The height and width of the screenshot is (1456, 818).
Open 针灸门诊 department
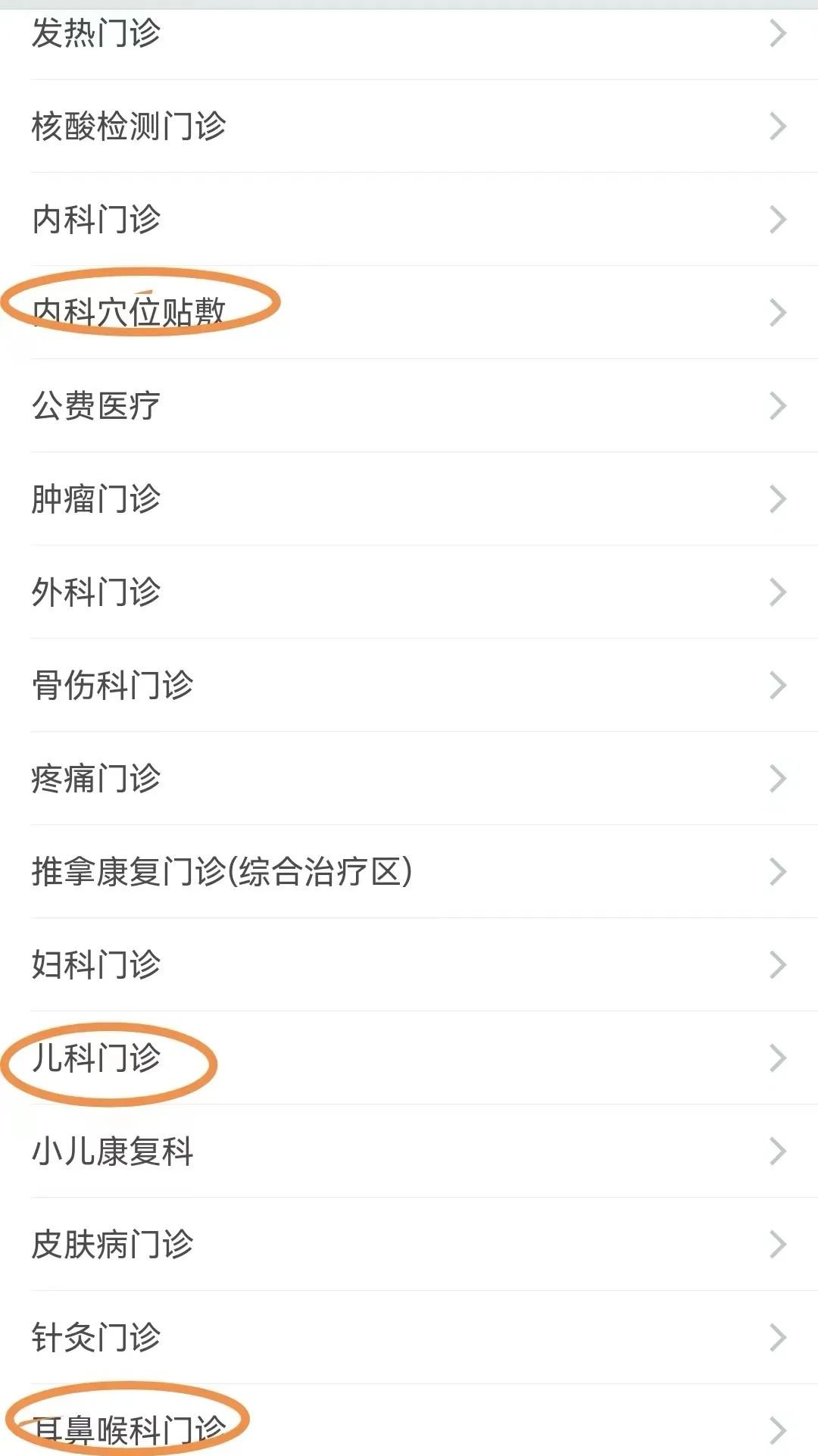pos(96,1337)
